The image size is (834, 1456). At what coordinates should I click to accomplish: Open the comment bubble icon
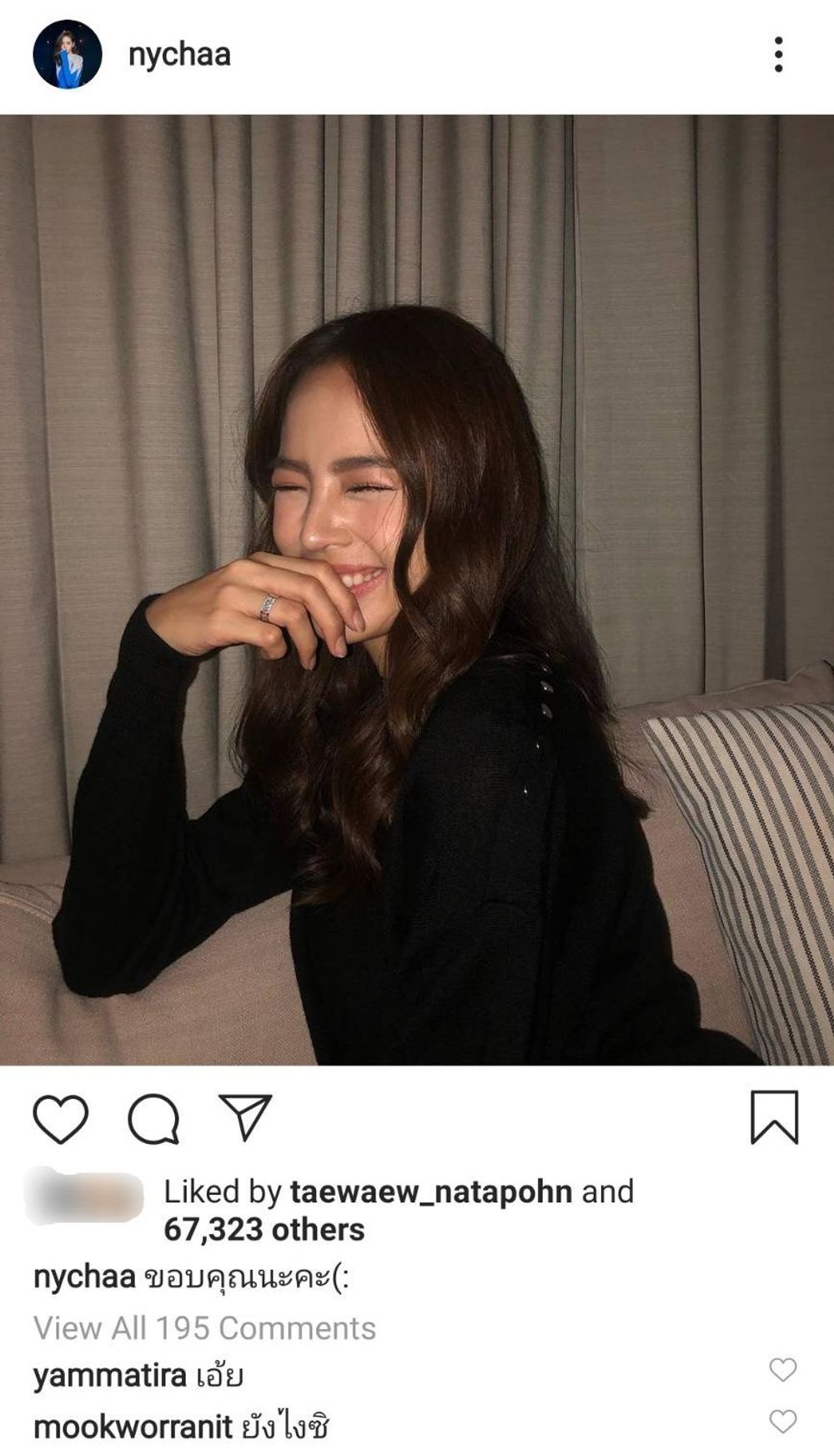pyautogui.click(x=153, y=1118)
